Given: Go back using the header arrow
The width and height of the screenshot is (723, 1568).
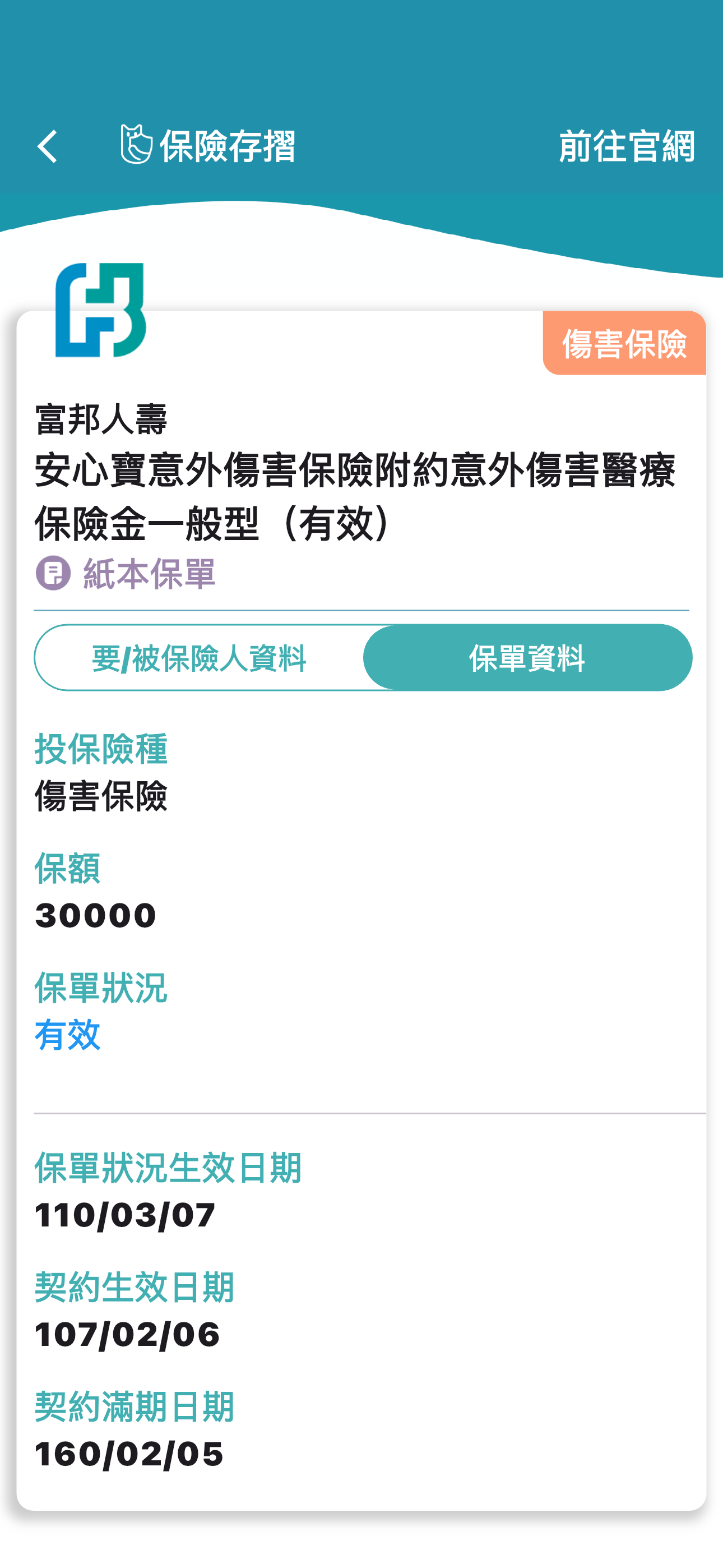Looking at the screenshot, I should coord(48,147).
